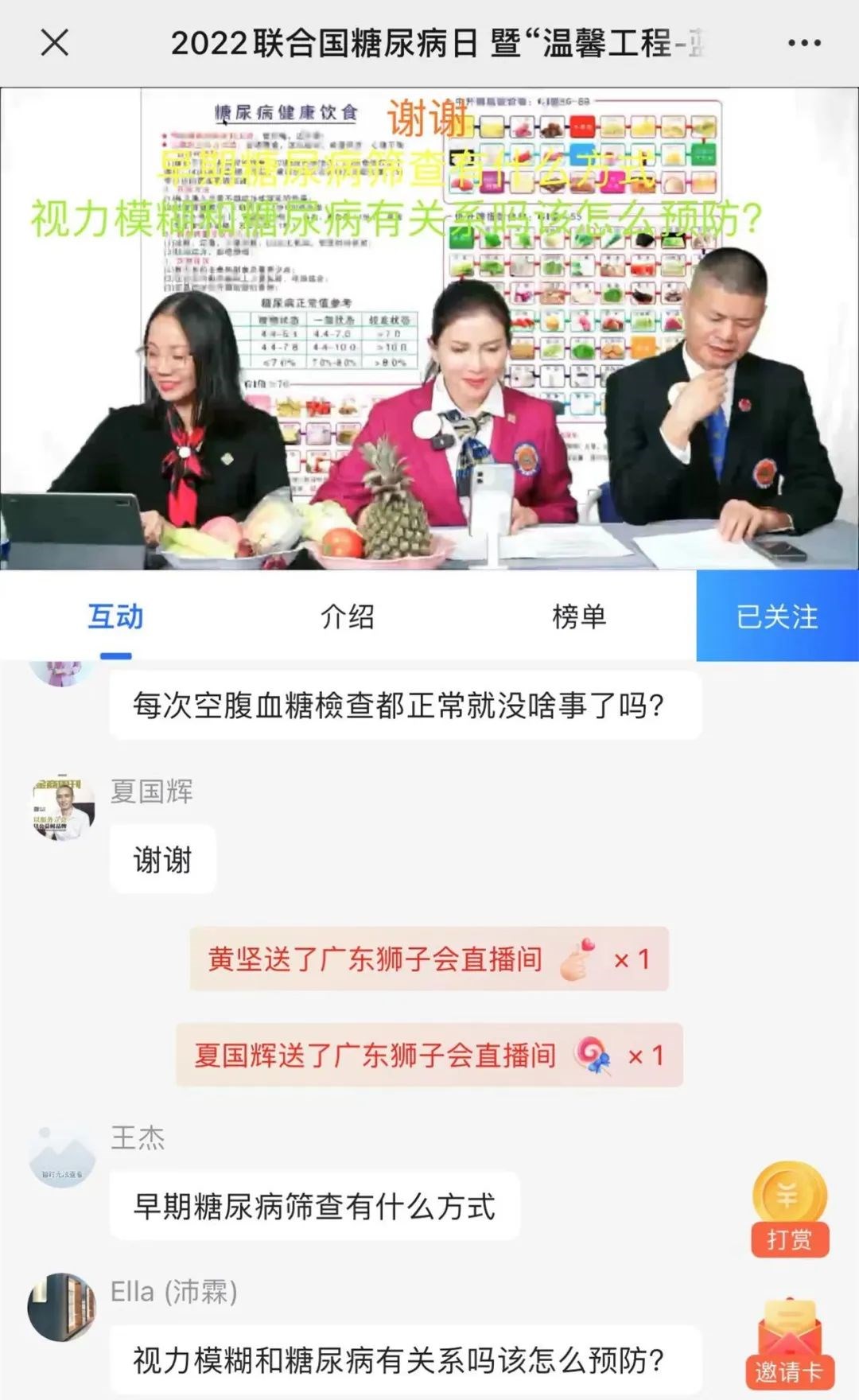Send a tip via 打赏

tap(789, 1210)
